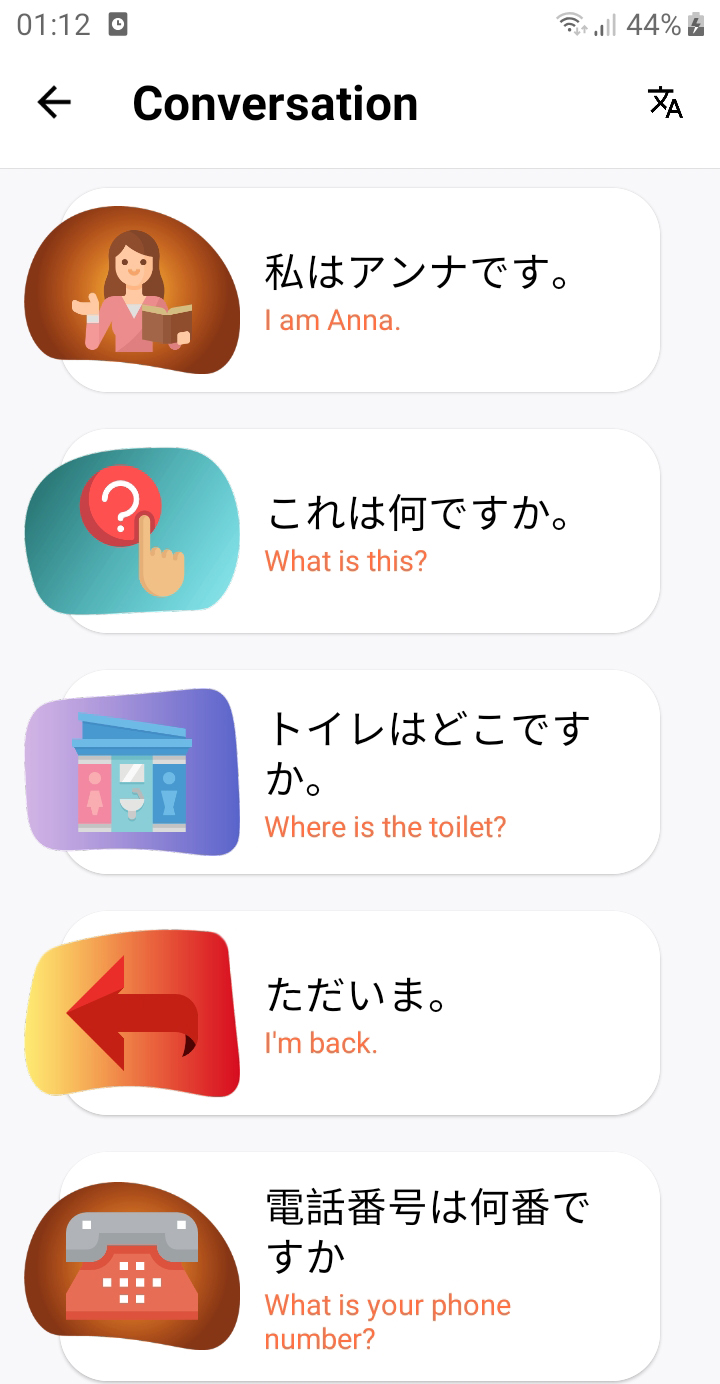Viewport: 720px width, 1384px height.
Task: Tap the back arrow to leave Conversation
Action: click(54, 101)
